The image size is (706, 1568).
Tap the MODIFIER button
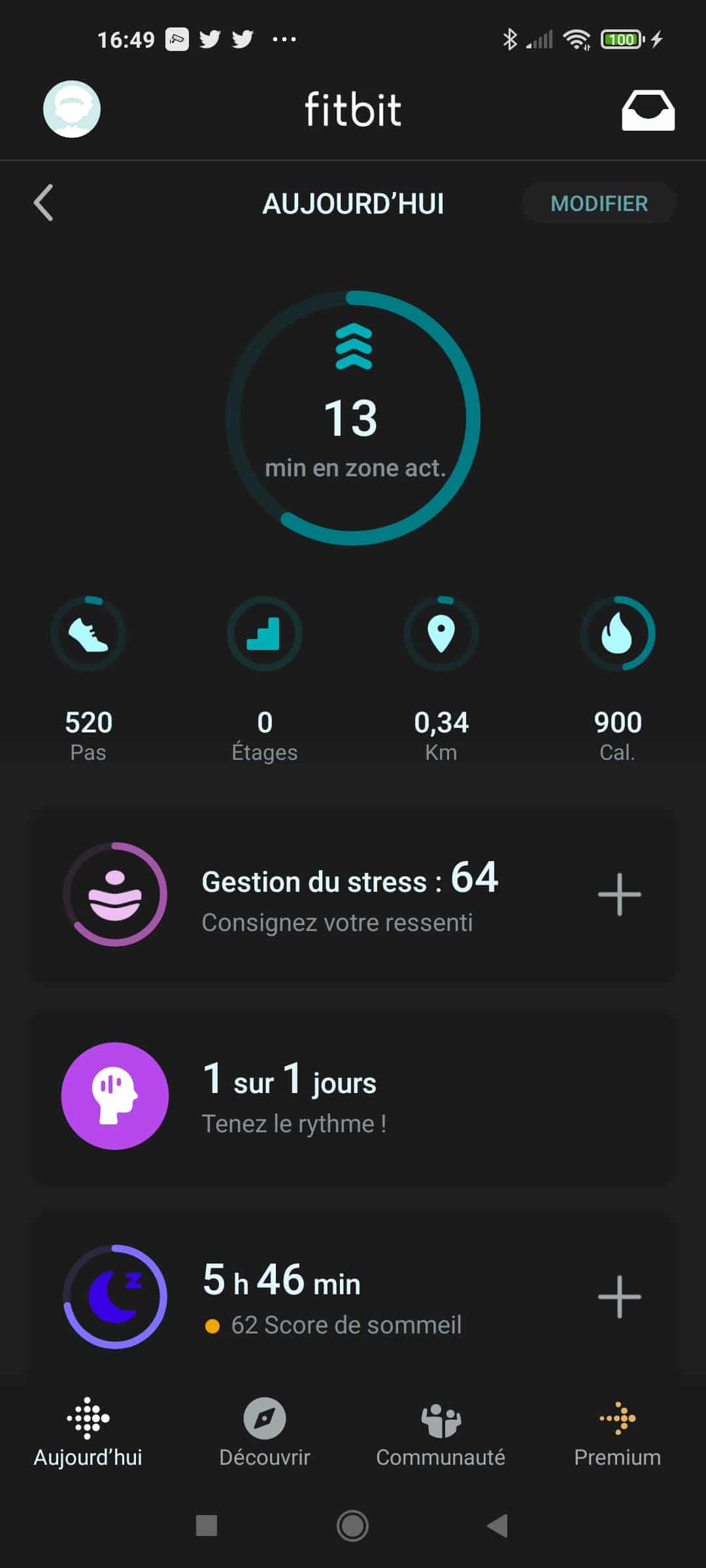pos(599,203)
